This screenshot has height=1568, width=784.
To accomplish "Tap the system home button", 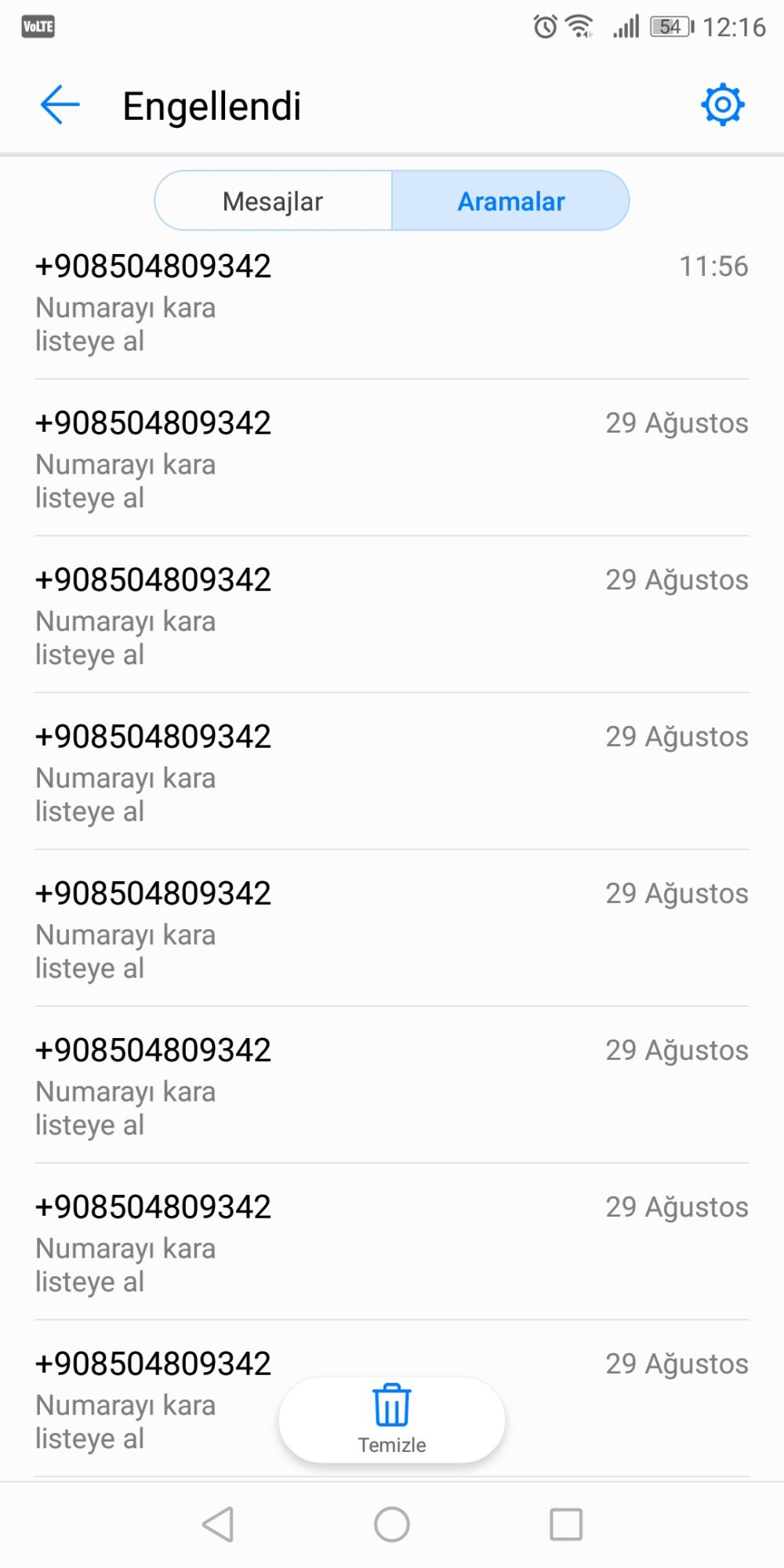I will [392, 1524].
